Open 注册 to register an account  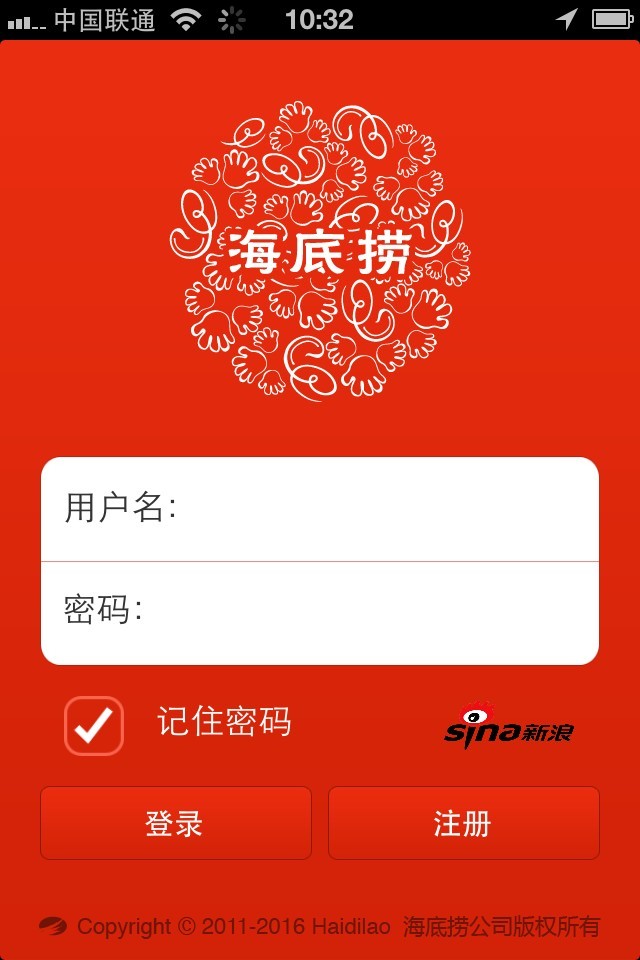(464, 823)
